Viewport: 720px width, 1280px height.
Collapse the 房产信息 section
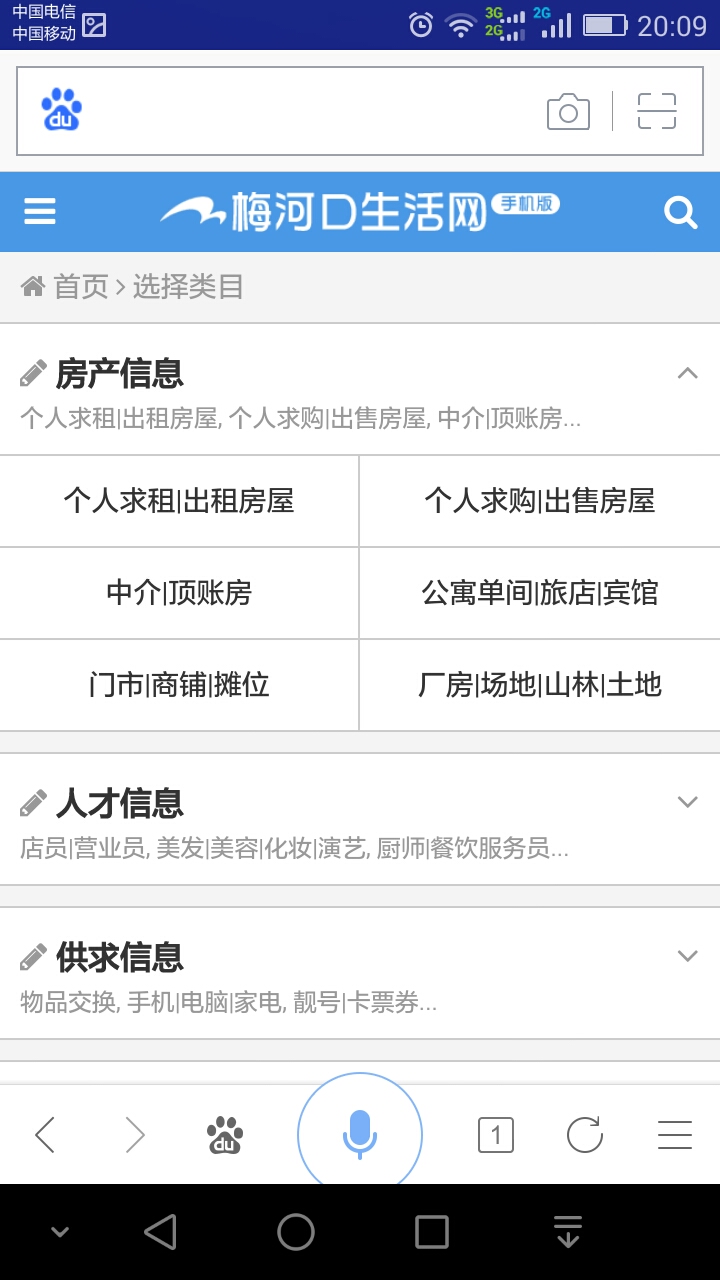pos(687,374)
